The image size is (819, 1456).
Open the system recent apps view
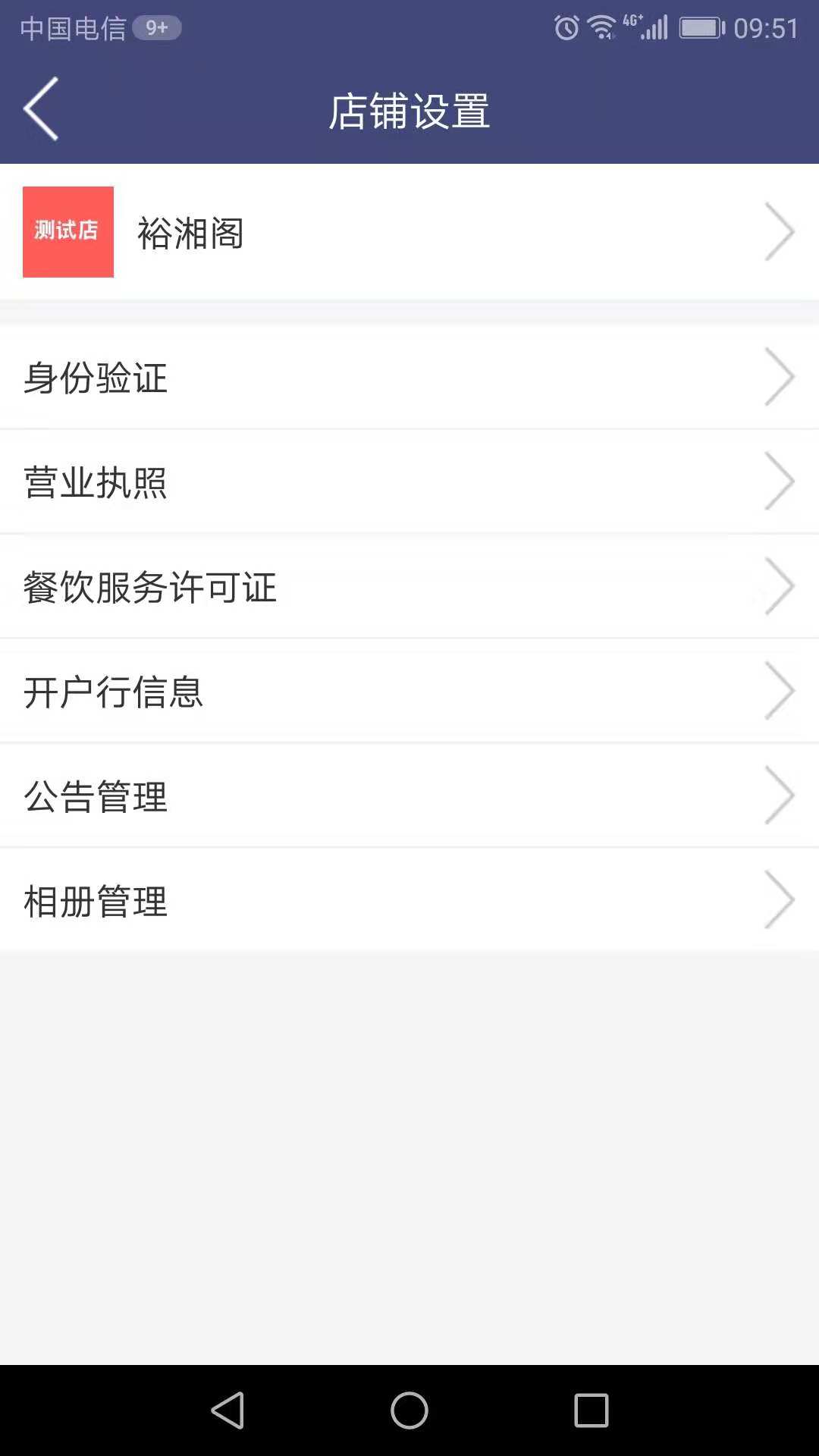(x=591, y=1410)
